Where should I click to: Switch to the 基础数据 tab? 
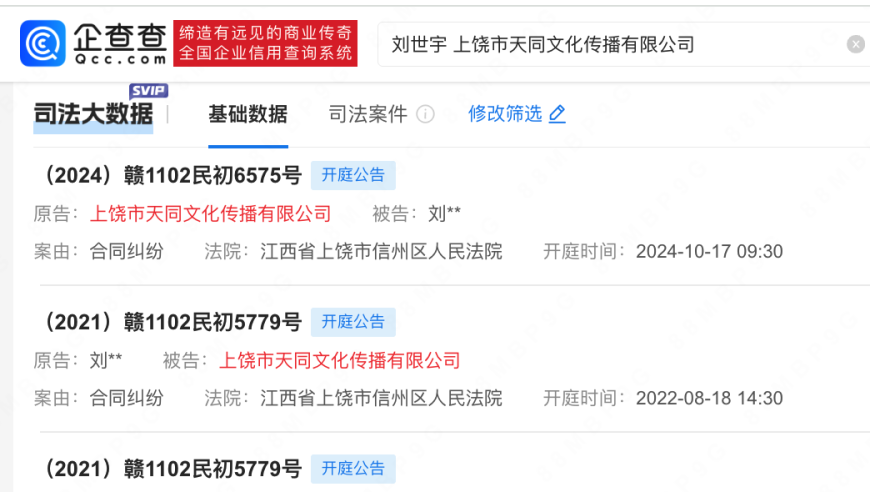[247, 114]
